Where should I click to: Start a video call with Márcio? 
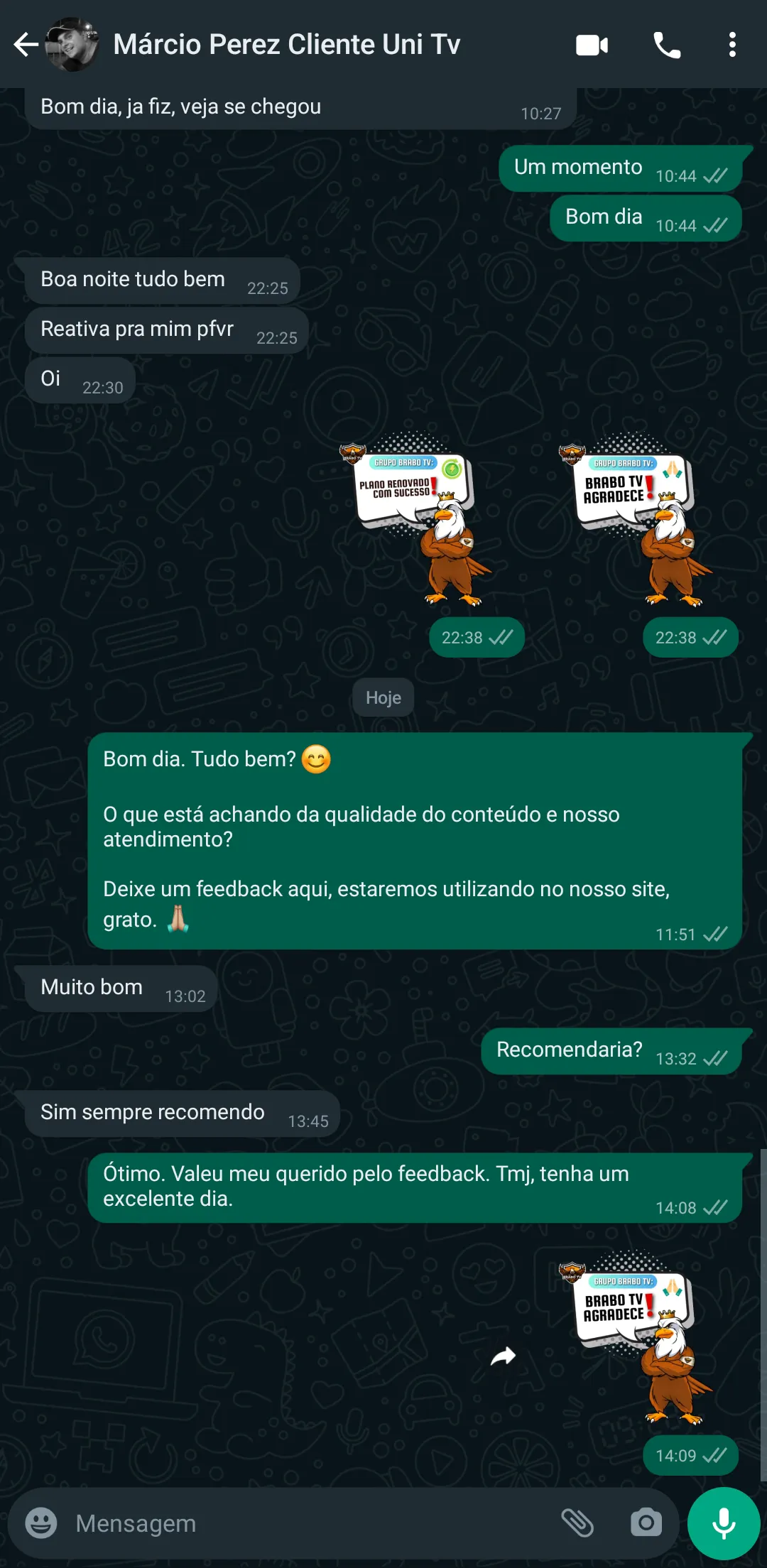(592, 45)
